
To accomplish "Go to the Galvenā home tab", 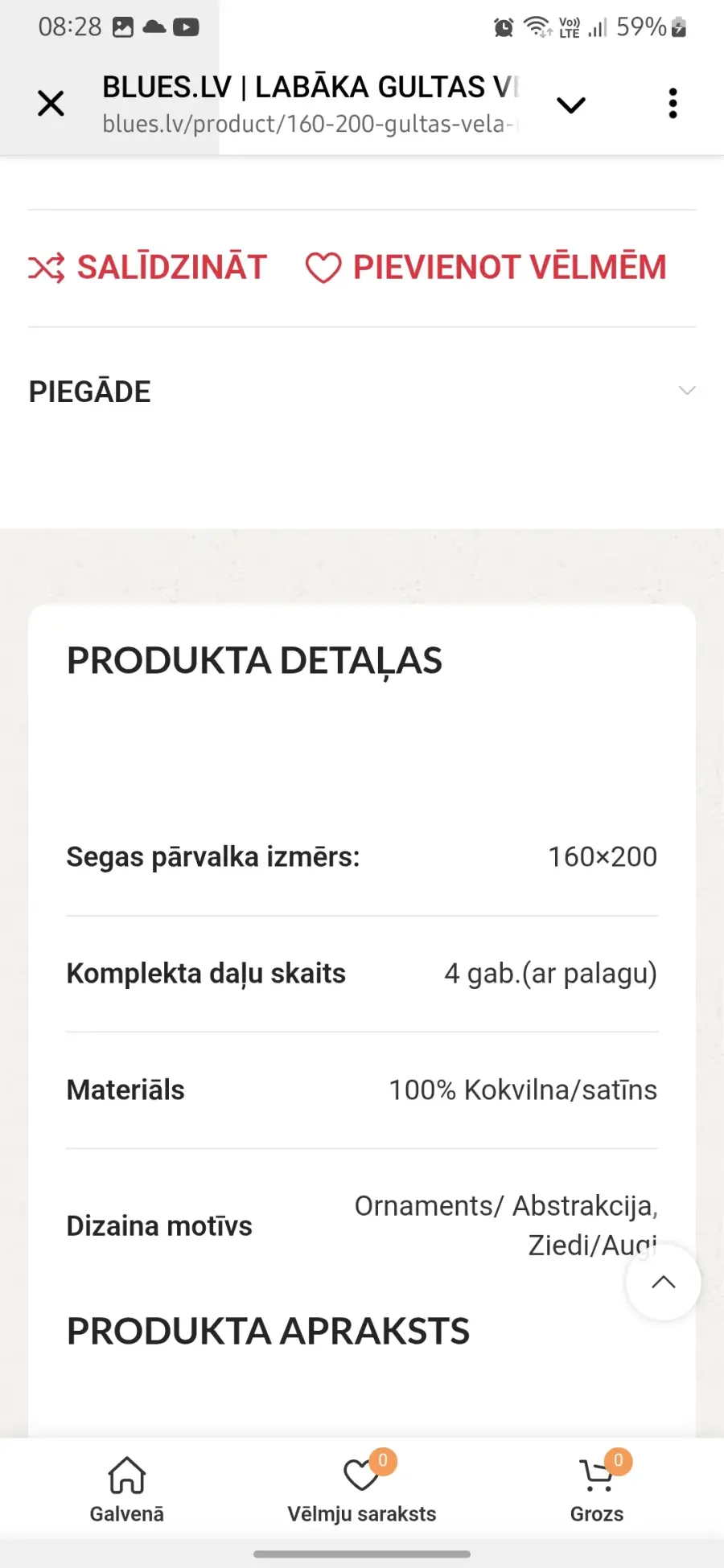I will coord(126,1490).
